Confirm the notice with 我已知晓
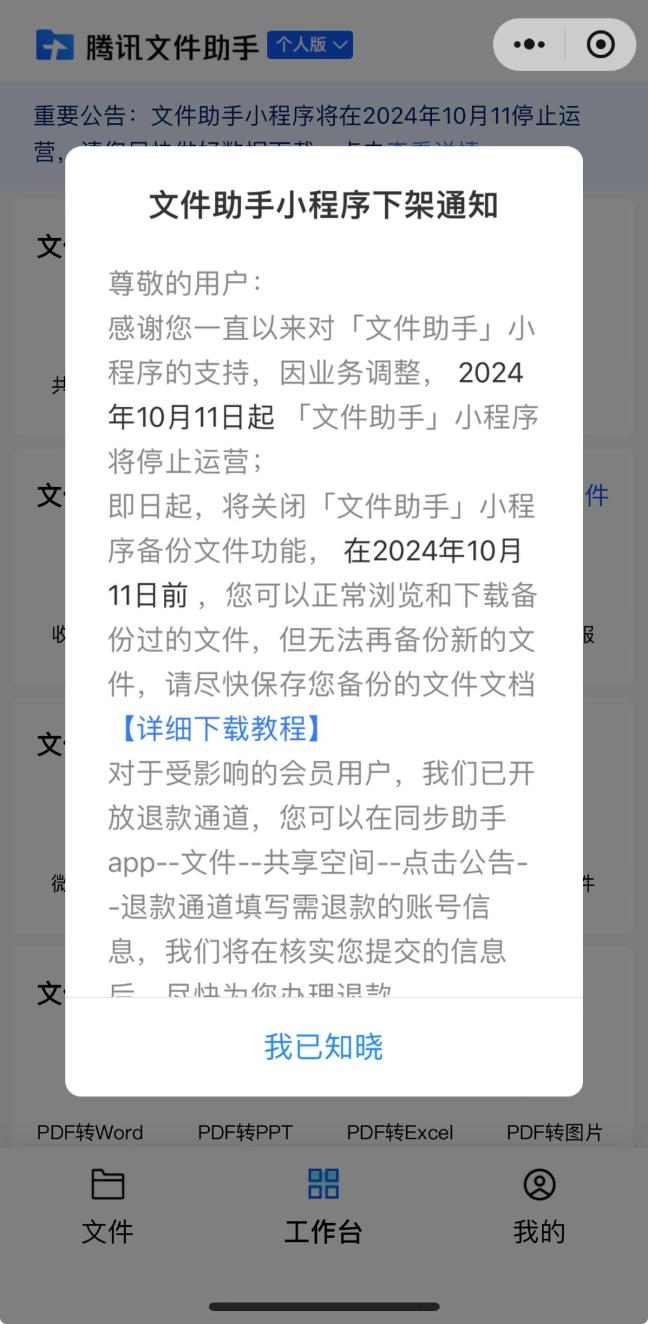Screen dimensions: 648x1324 [323, 1047]
